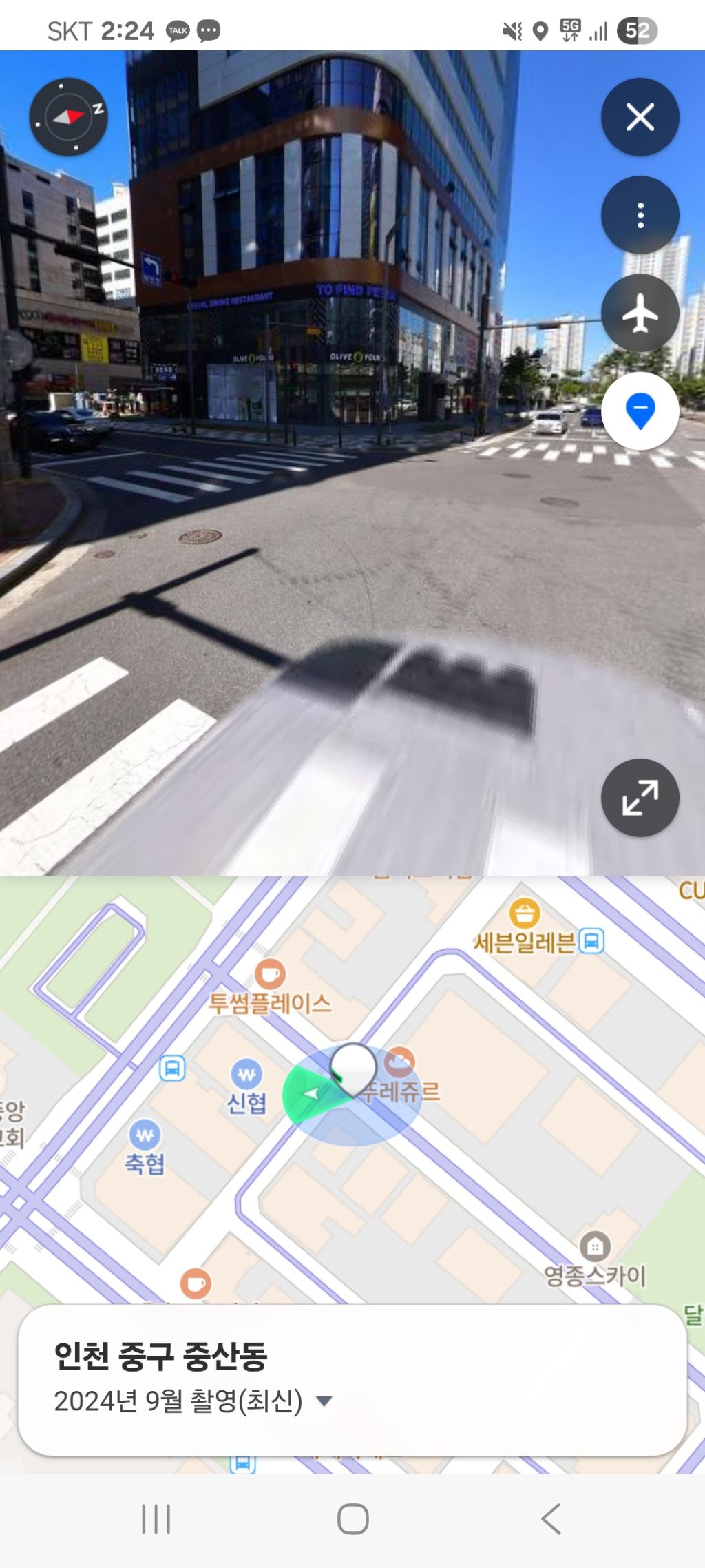Switch to aerial view with airplane icon
This screenshot has height=1568, width=705.
tap(640, 313)
